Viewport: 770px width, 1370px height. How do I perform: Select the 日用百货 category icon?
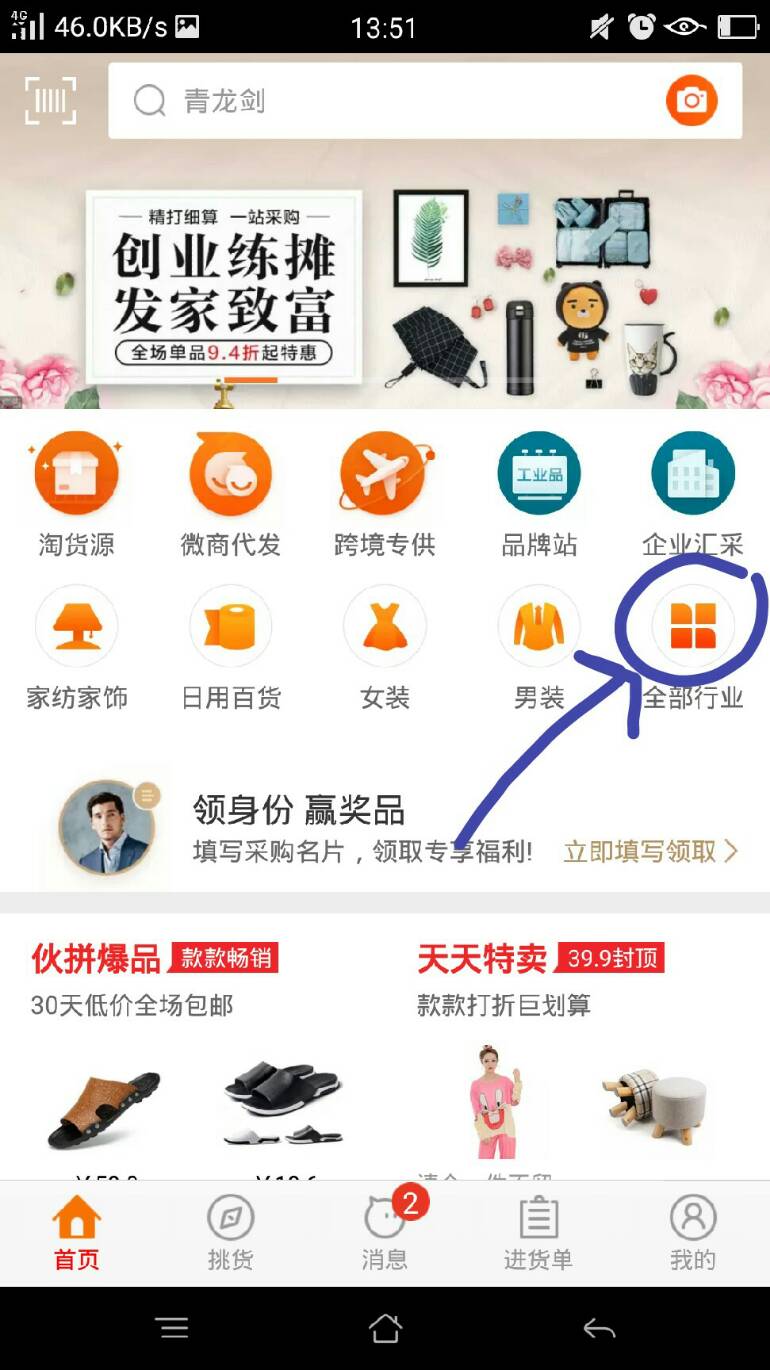[x=231, y=625]
